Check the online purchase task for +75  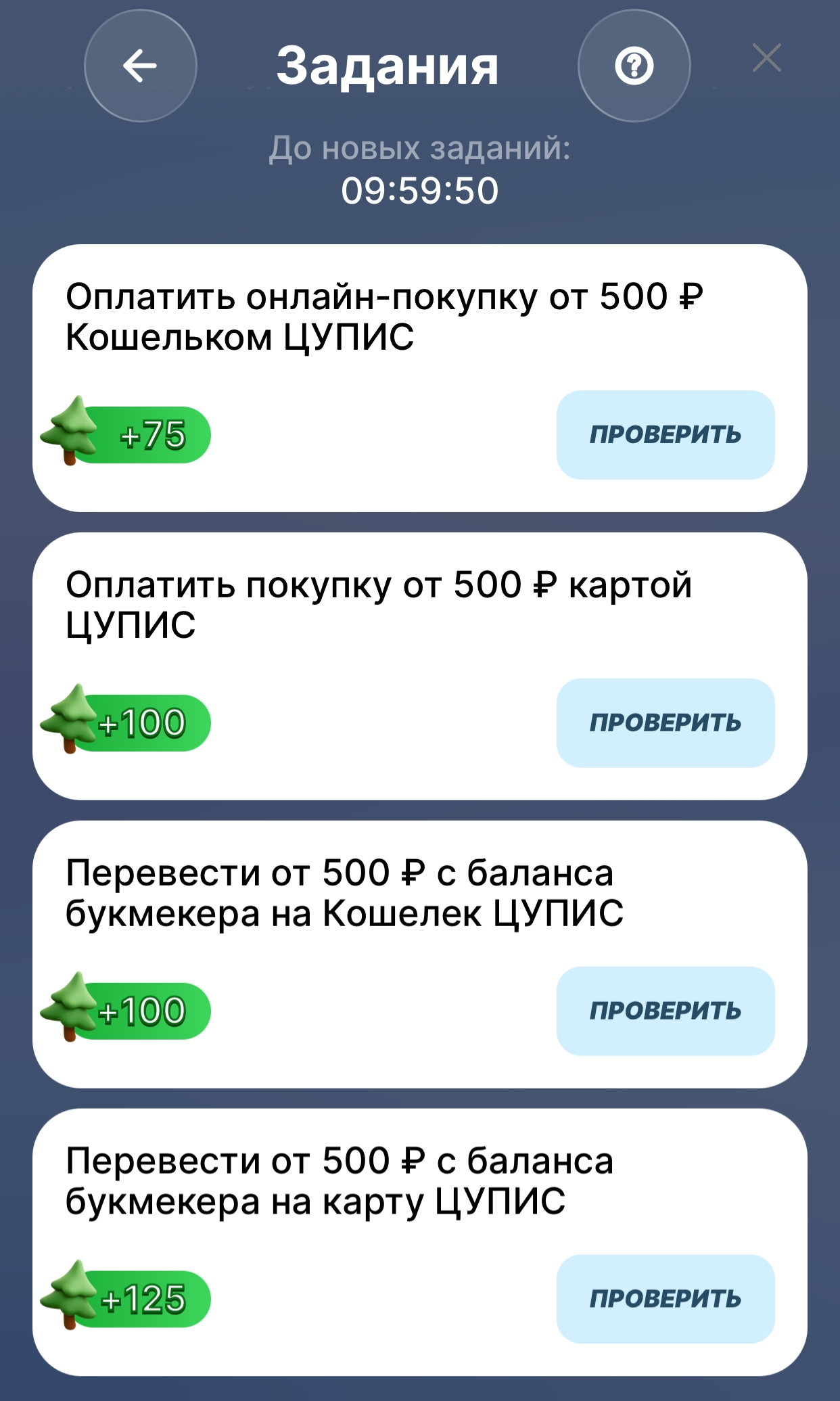click(665, 435)
